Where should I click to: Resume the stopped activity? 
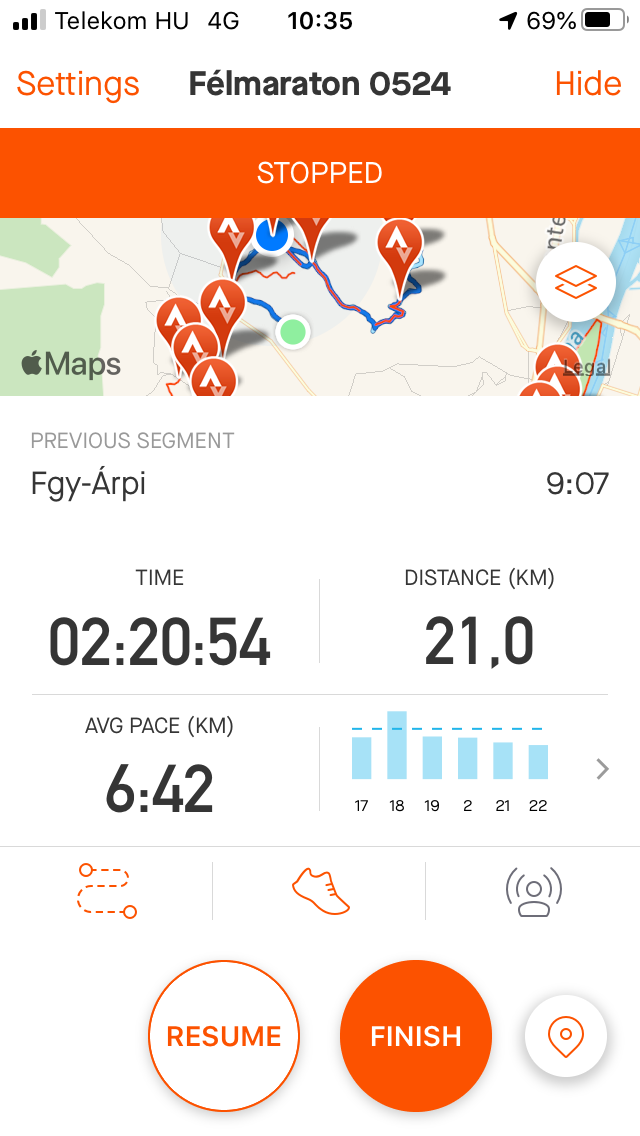(224, 1036)
